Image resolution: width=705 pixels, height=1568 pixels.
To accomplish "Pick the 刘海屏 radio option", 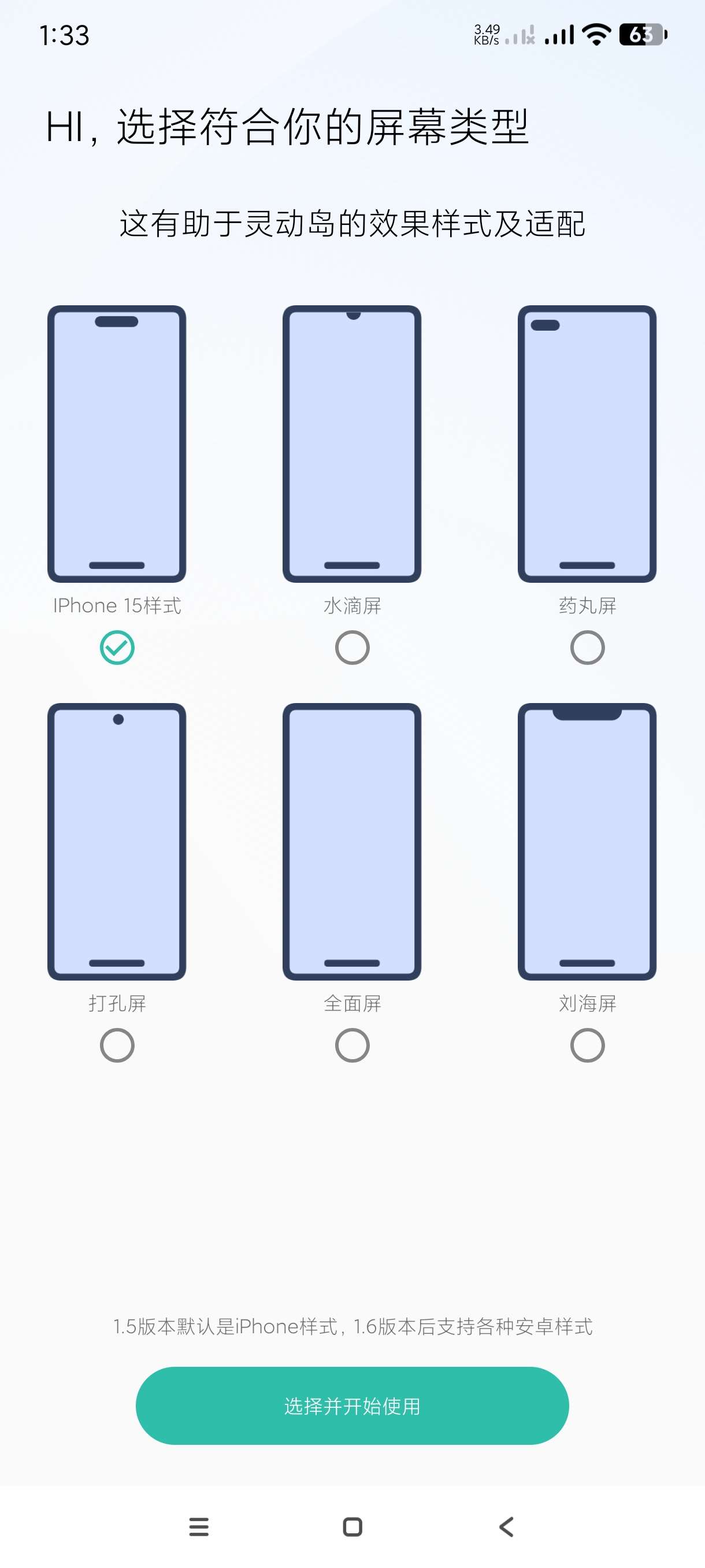I will tap(587, 1045).
